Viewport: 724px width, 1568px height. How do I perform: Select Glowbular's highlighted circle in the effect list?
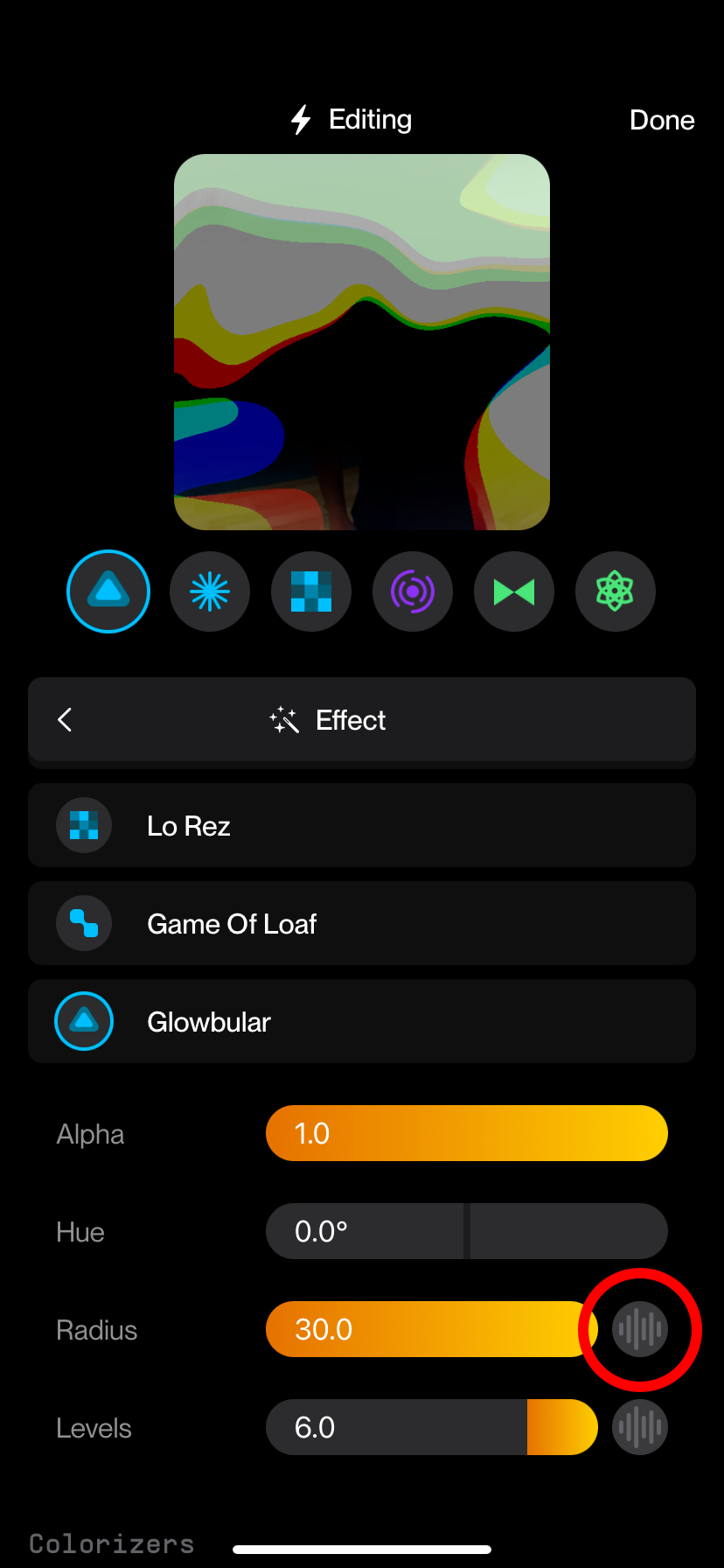pyautogui.click(x=84, y=1020)
